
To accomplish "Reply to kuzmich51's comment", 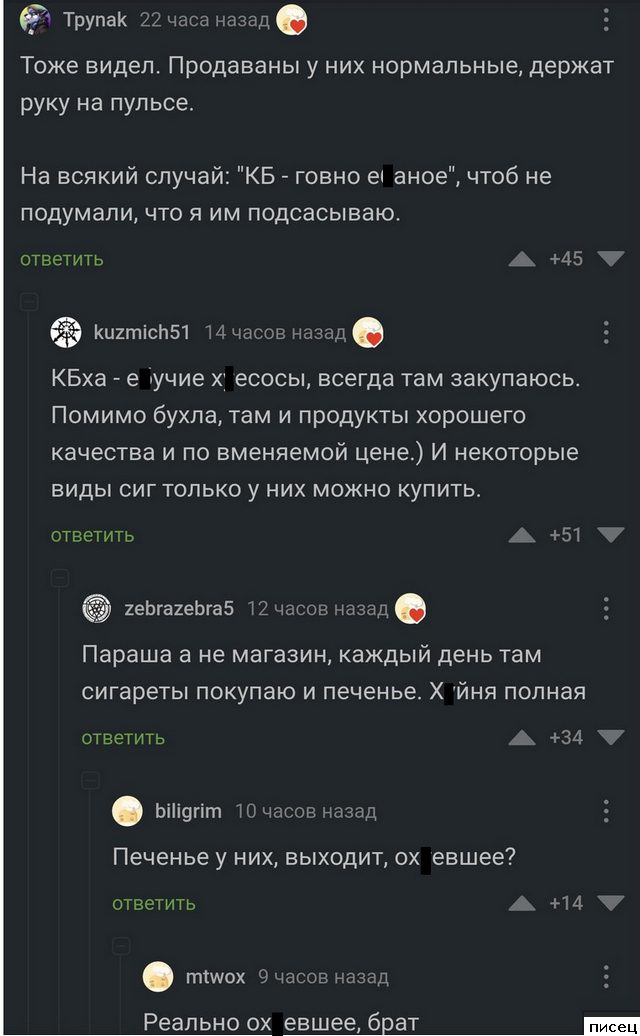I will tap(92, 535).
